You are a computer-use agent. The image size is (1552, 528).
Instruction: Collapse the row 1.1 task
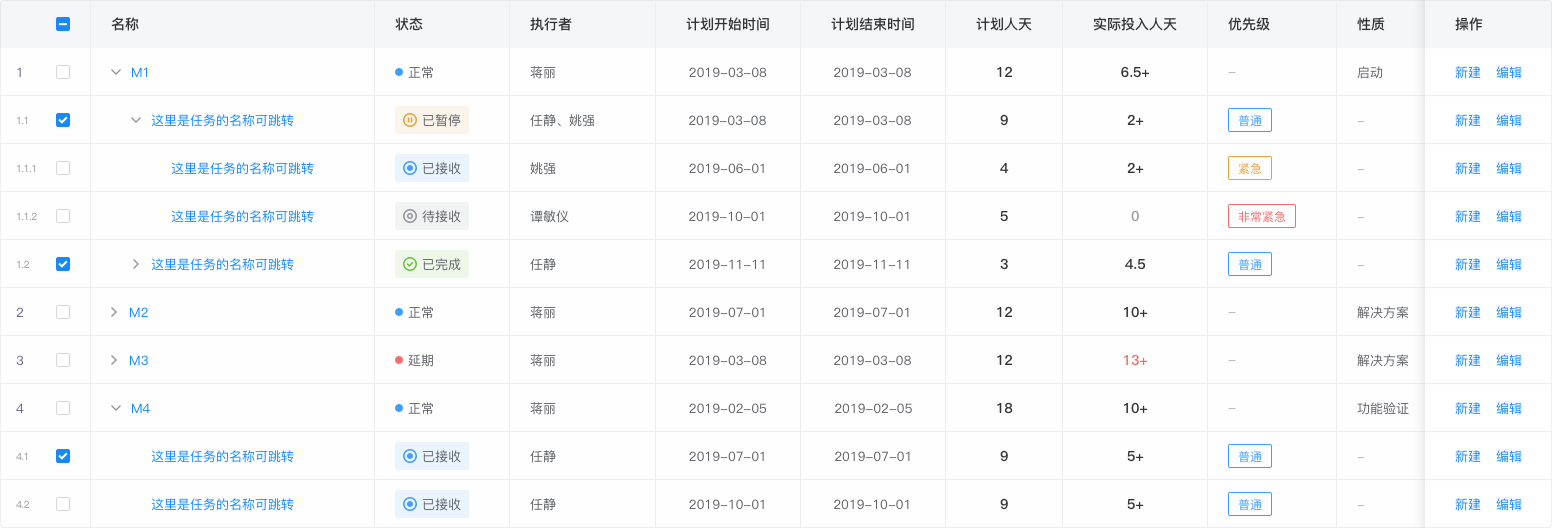click(x=136, y=120)
